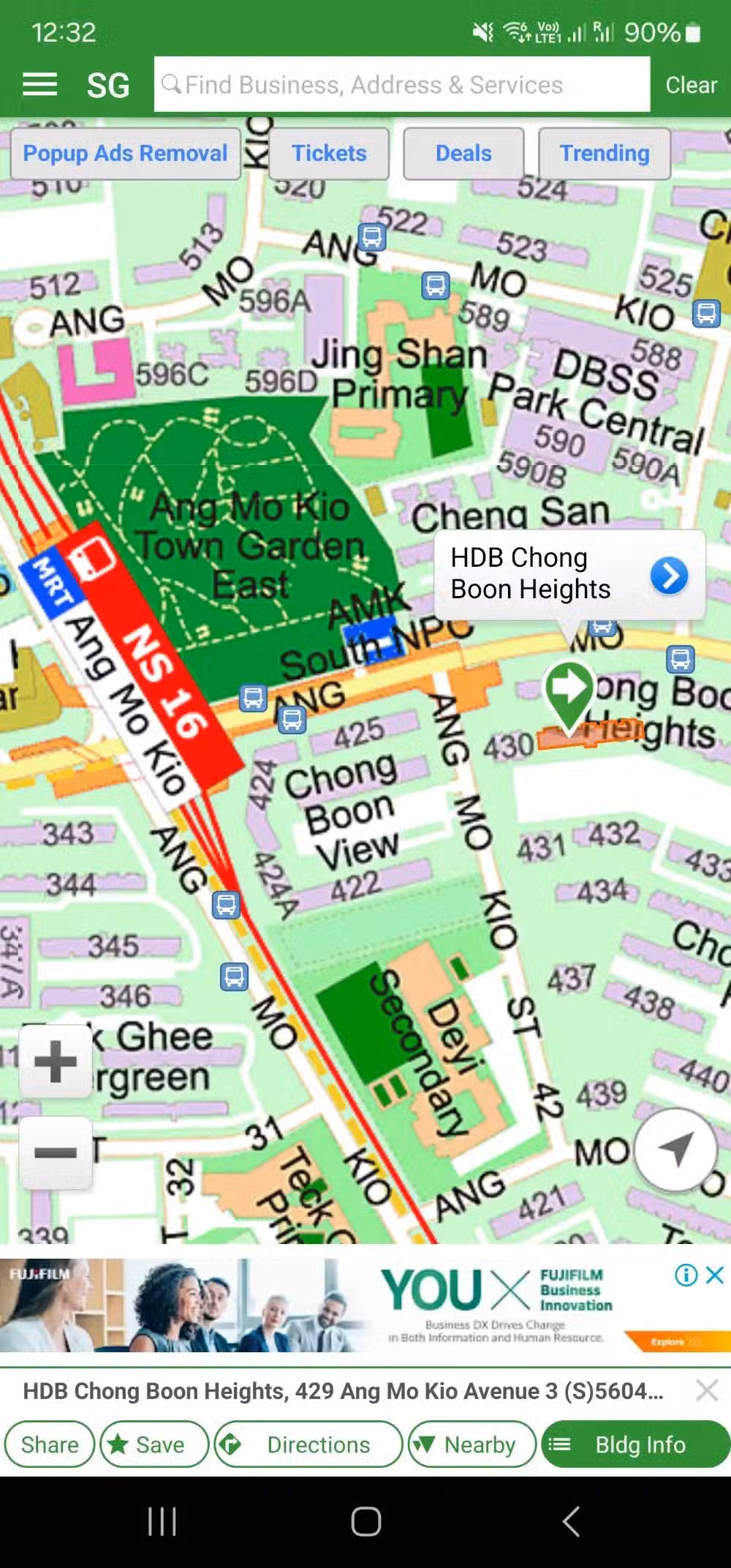Viewport: 731px width, 1568px height.
Task: Save this place to favorites
Action: pos(154,1444)
